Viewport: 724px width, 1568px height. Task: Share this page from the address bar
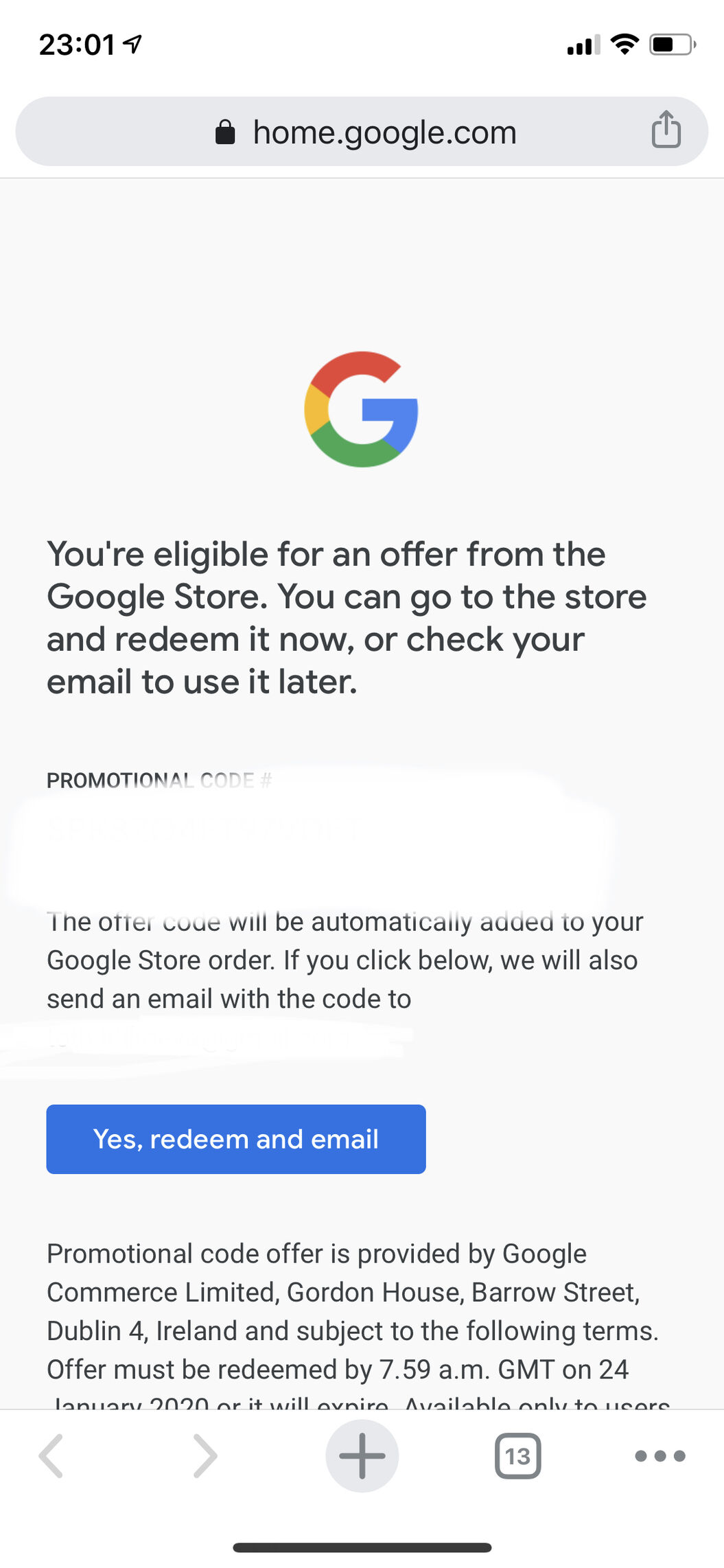(x=666, y=130)
